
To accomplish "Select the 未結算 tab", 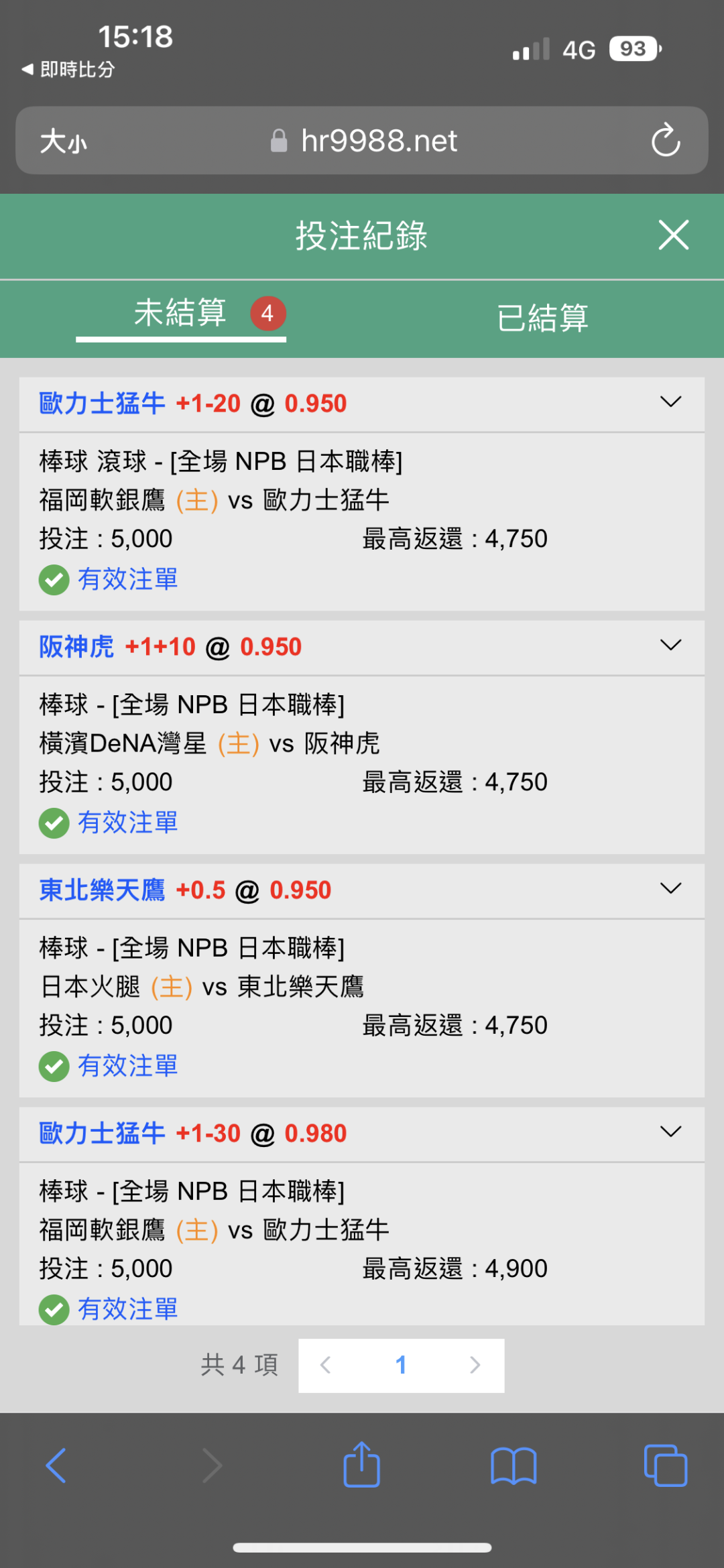I will coord(181,314).
